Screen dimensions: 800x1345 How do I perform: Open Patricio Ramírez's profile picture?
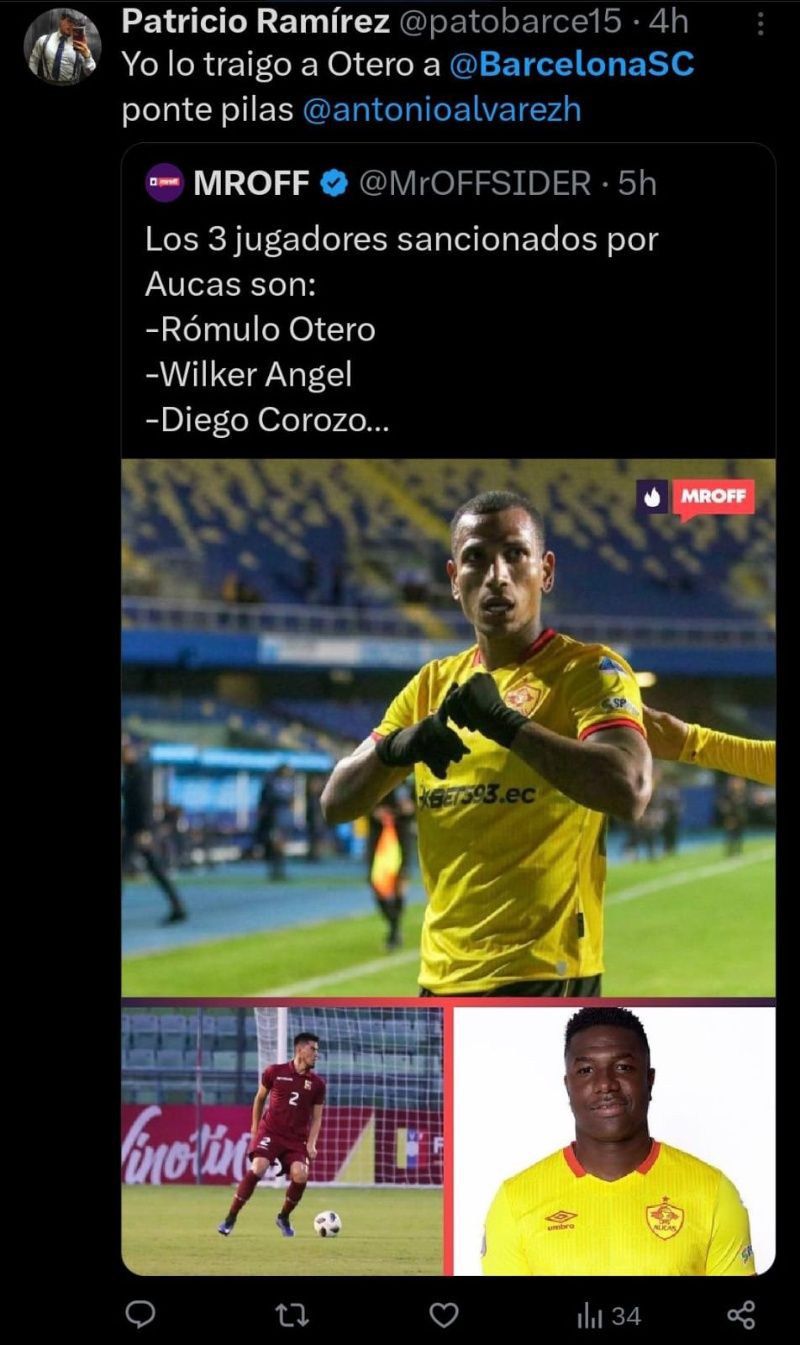click(x=62, y=46)
